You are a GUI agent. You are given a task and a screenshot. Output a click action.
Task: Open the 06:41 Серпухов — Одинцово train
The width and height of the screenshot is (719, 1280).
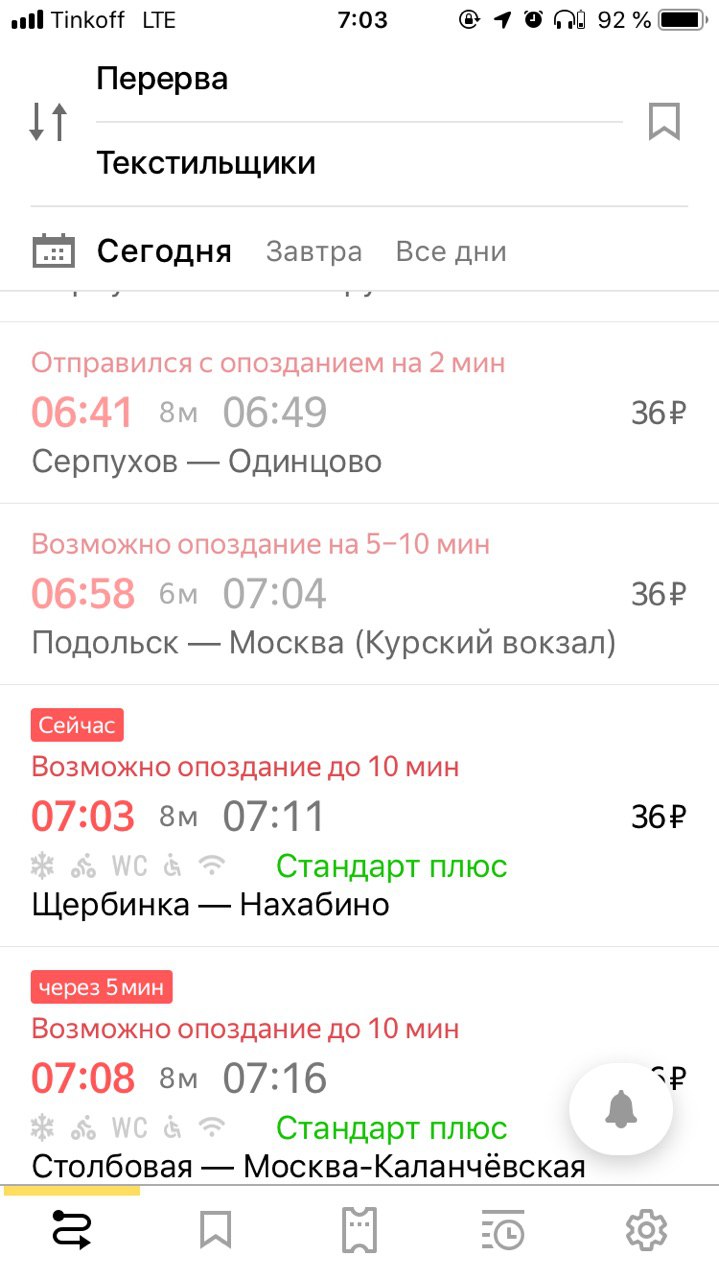359,413
